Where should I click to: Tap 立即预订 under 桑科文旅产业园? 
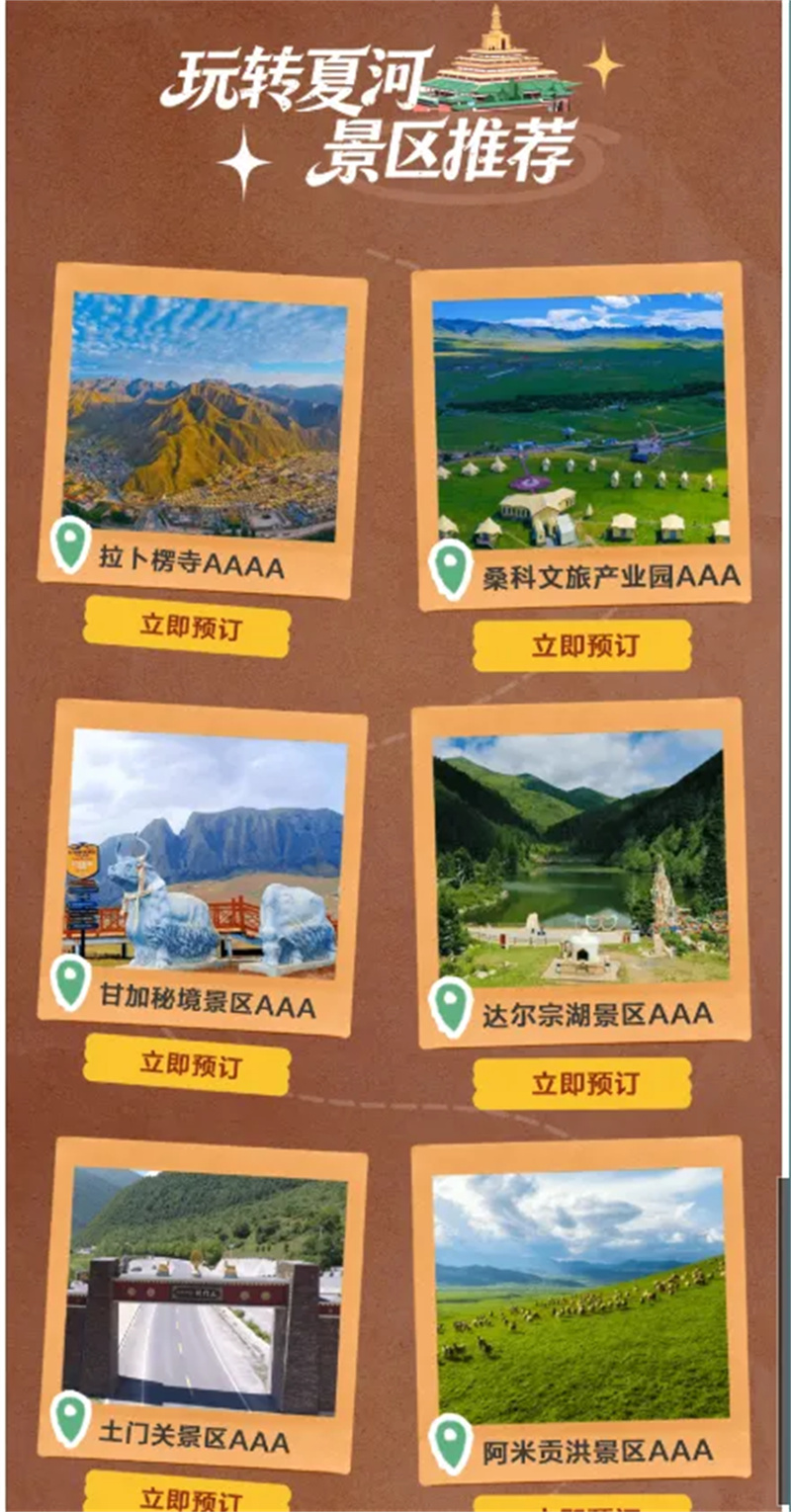coord(581,645)
